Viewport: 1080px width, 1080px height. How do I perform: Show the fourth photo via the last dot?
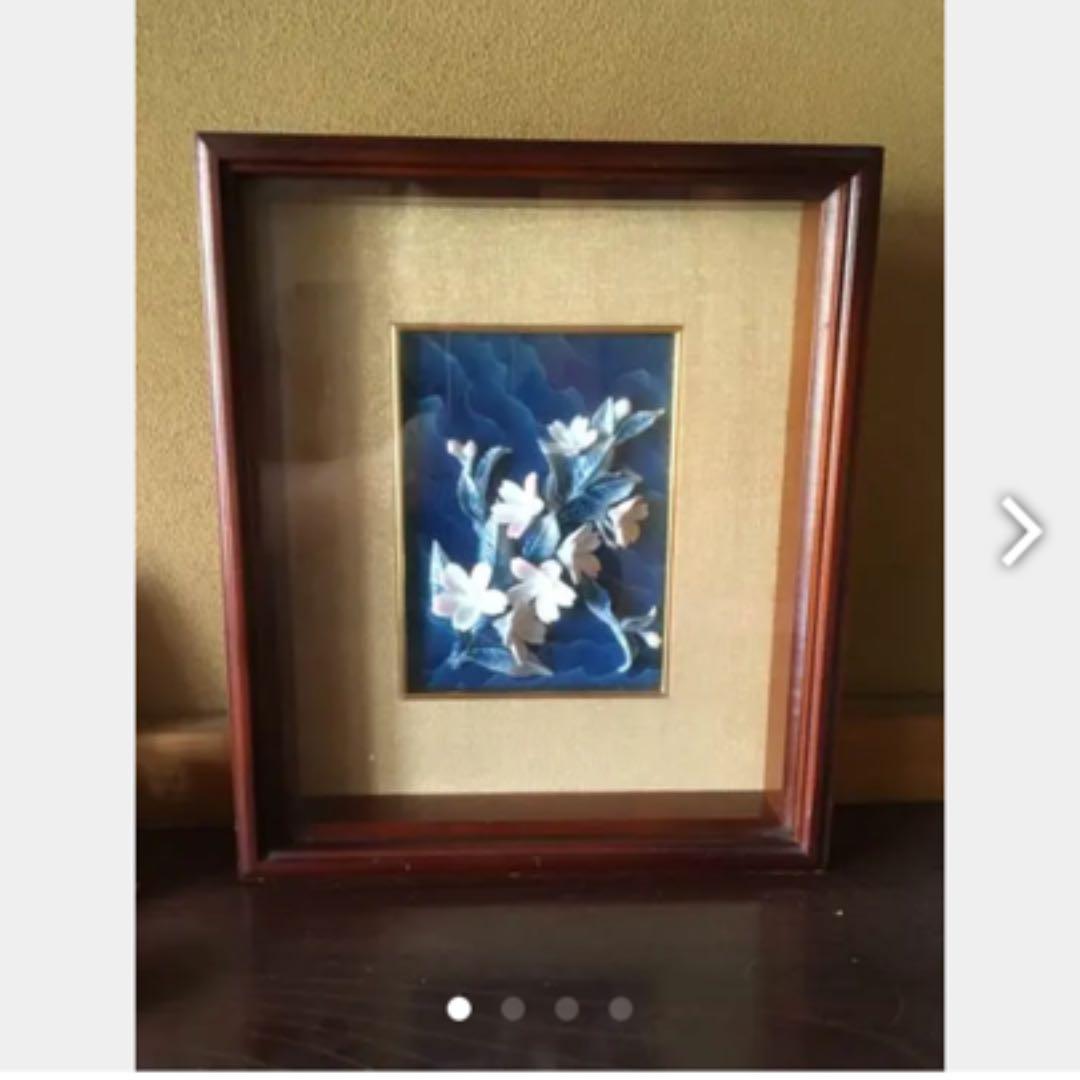[x=621, y=1009]
